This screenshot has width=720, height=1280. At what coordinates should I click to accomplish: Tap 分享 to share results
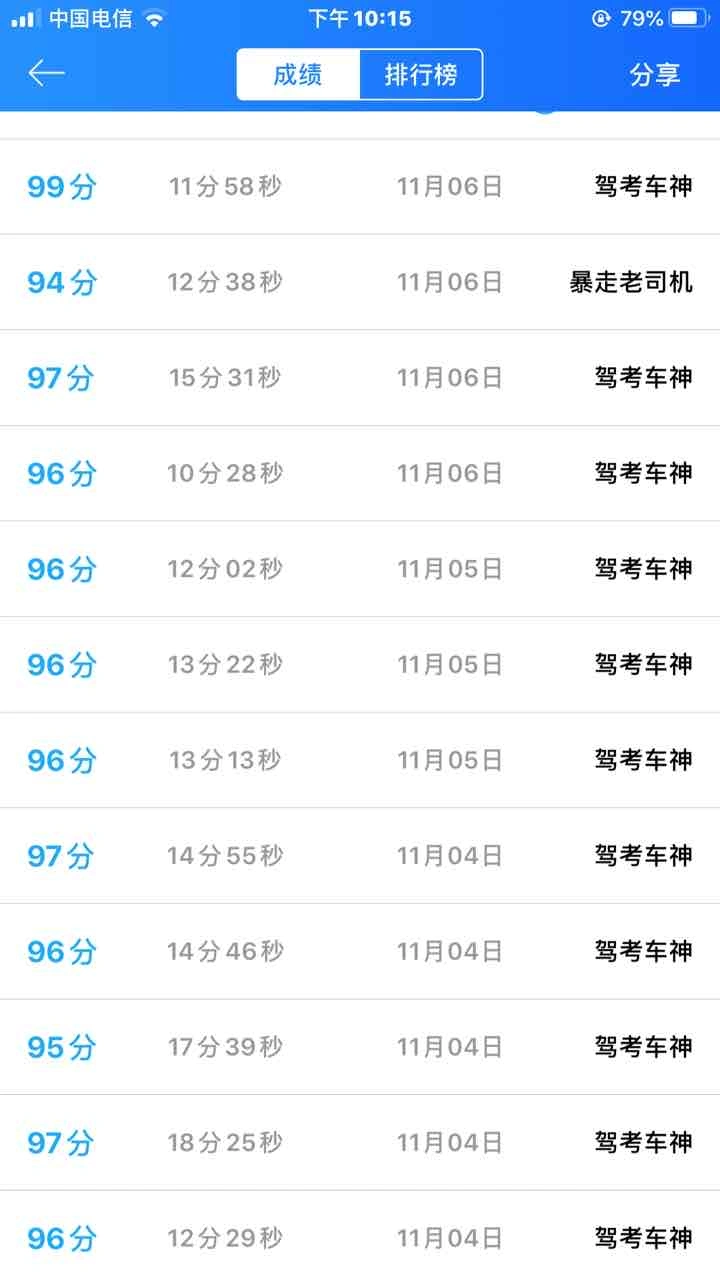655,75
